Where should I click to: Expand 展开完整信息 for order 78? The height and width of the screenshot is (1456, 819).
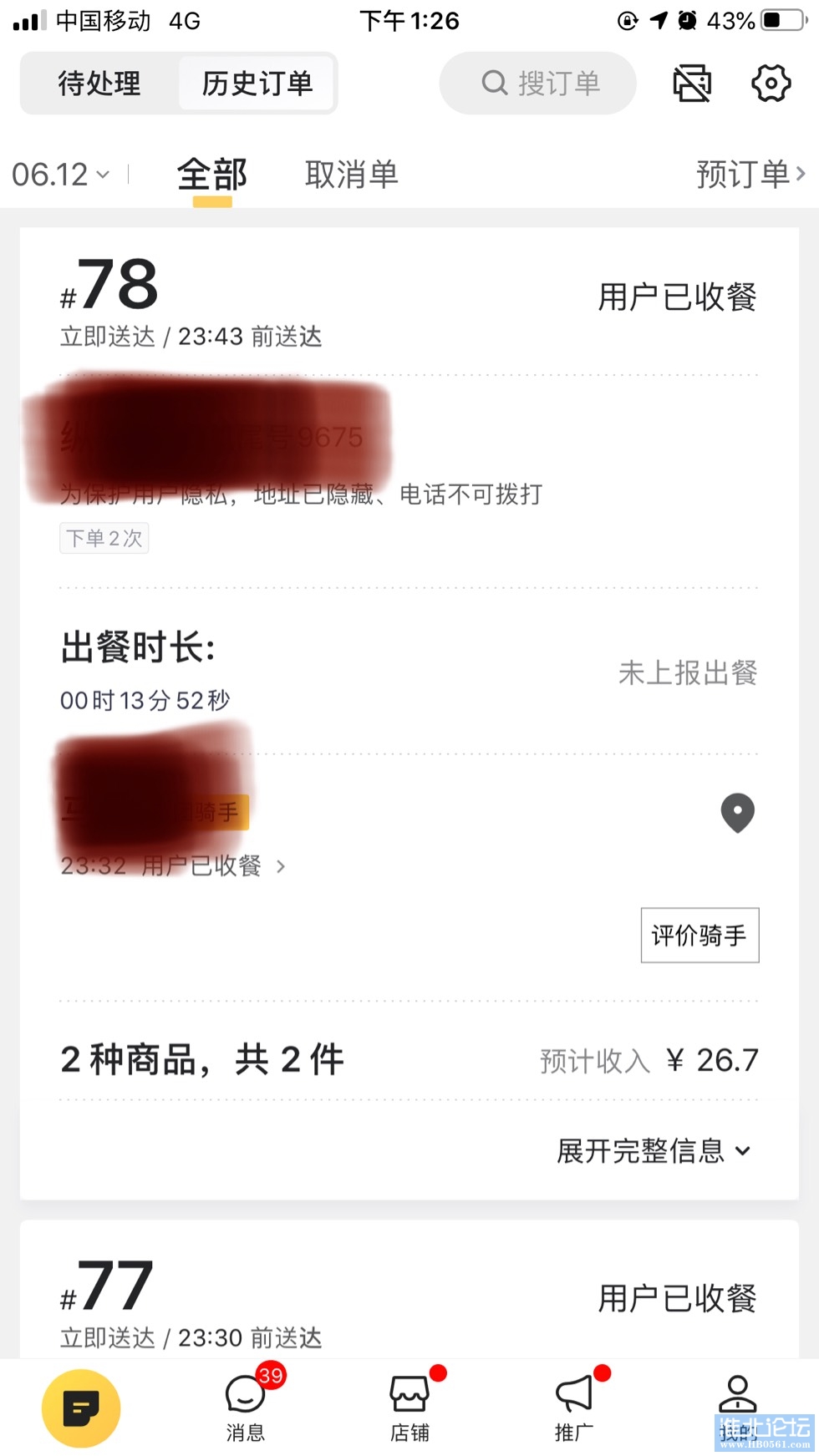click(654, 1151)
